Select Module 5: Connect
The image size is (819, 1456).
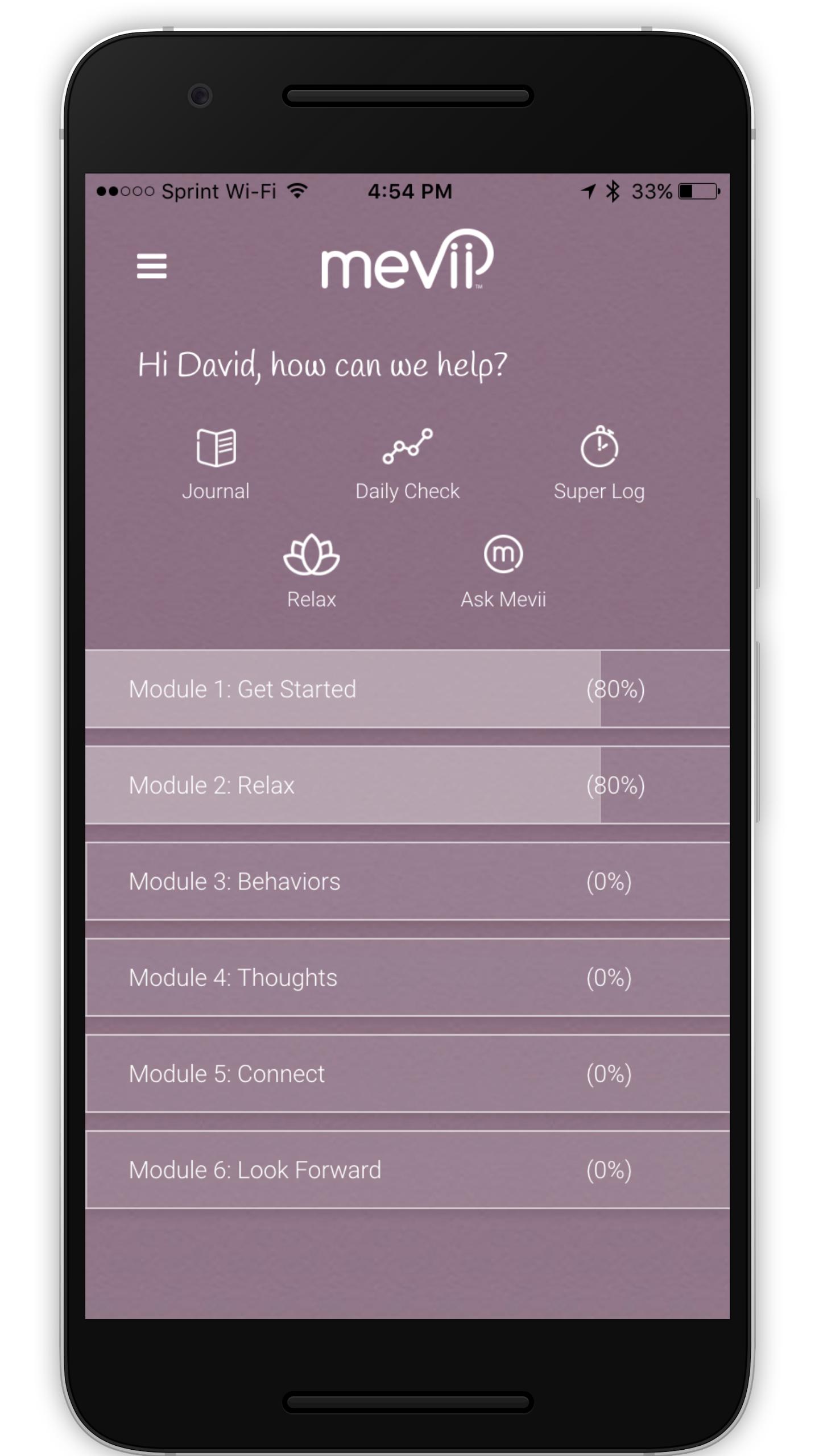pos(407,1073)
